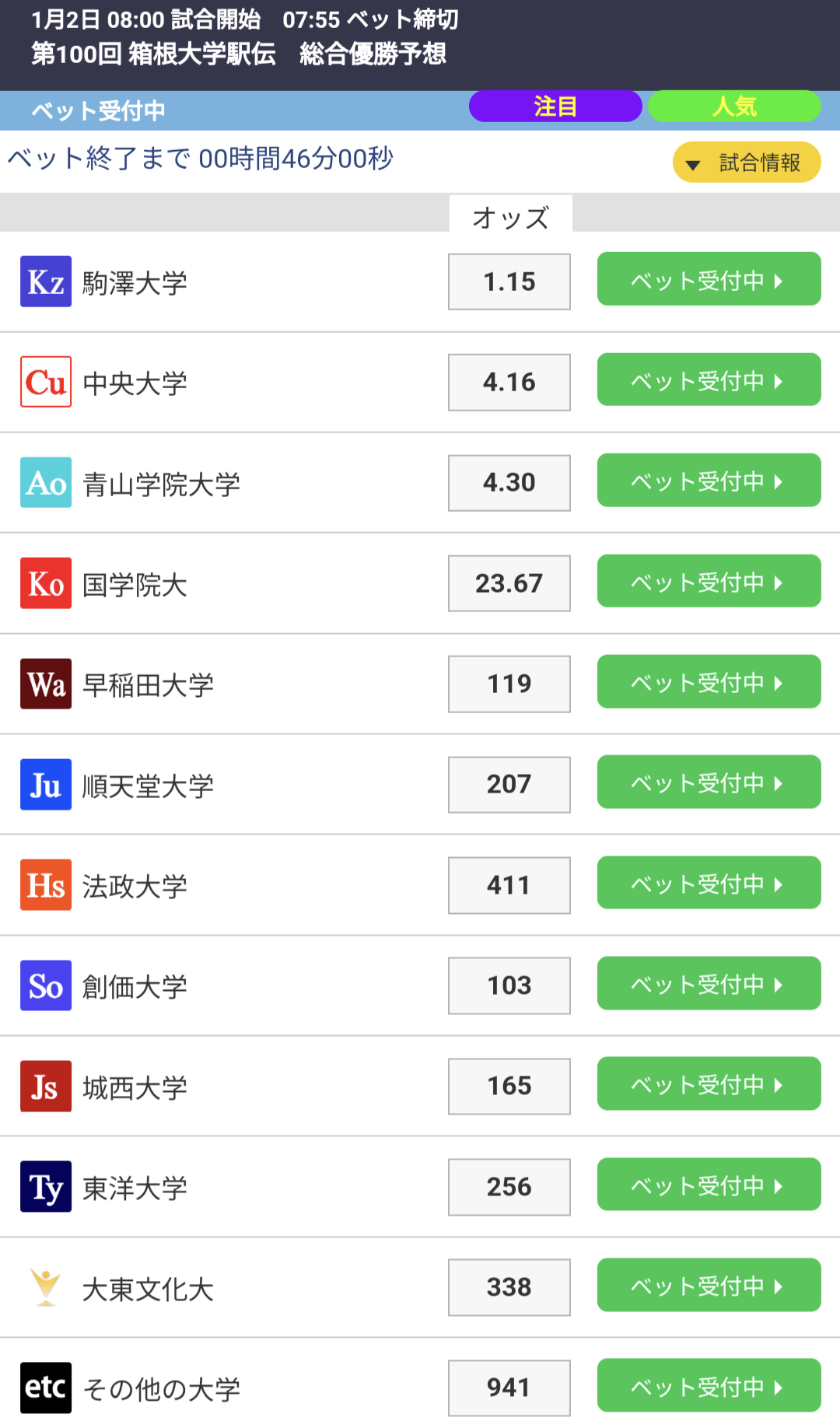This screenshot has height=1421, width=840.
Task: Open the bet button for 国学院大
Action: [709, 581]
